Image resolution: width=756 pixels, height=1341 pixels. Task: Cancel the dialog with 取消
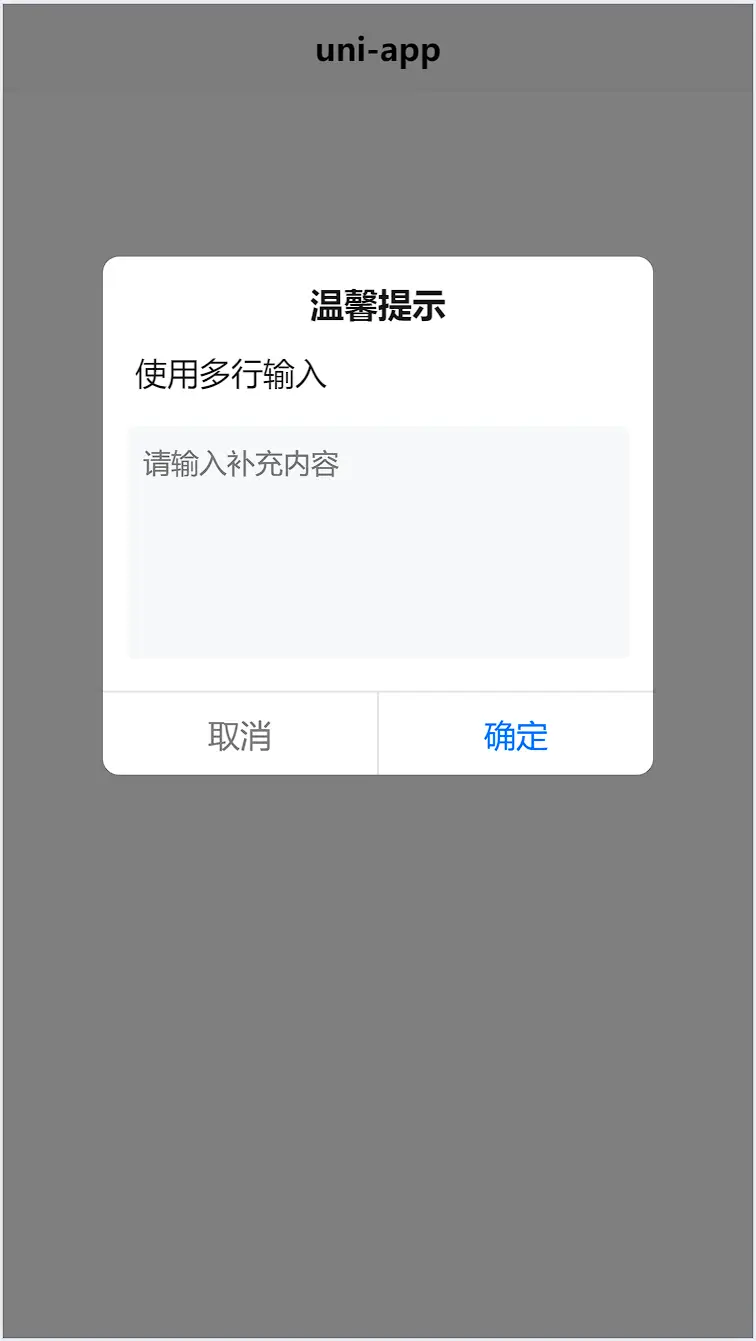tap(240, 734)
